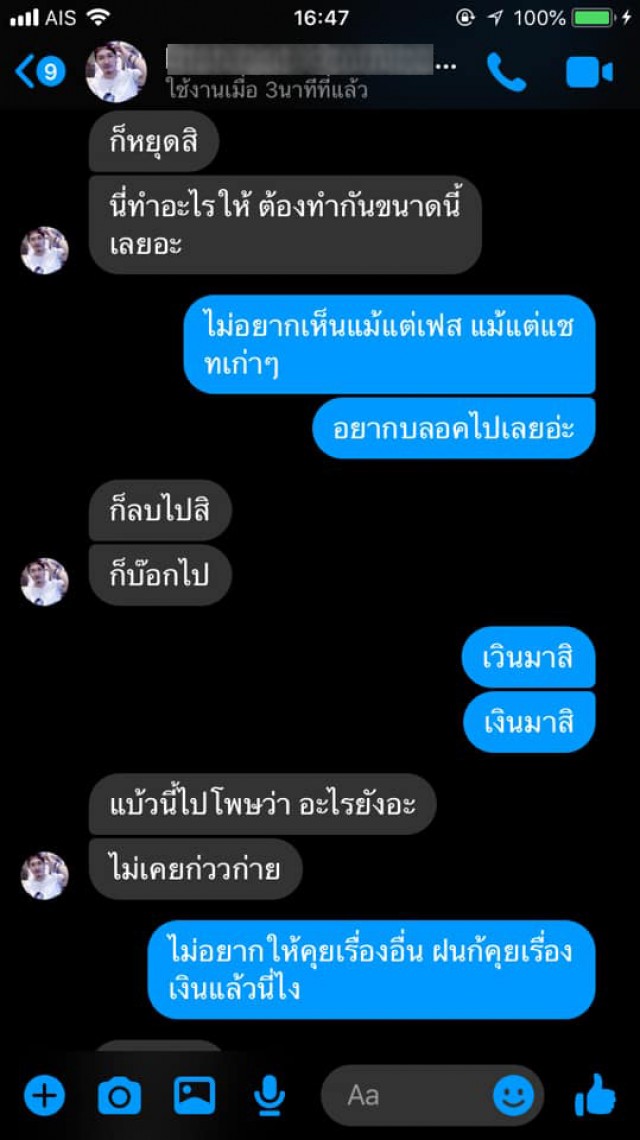Screen dimensions: 640x1140
Task: Record a voice message with the microphone
Action: pos(269,1096)
